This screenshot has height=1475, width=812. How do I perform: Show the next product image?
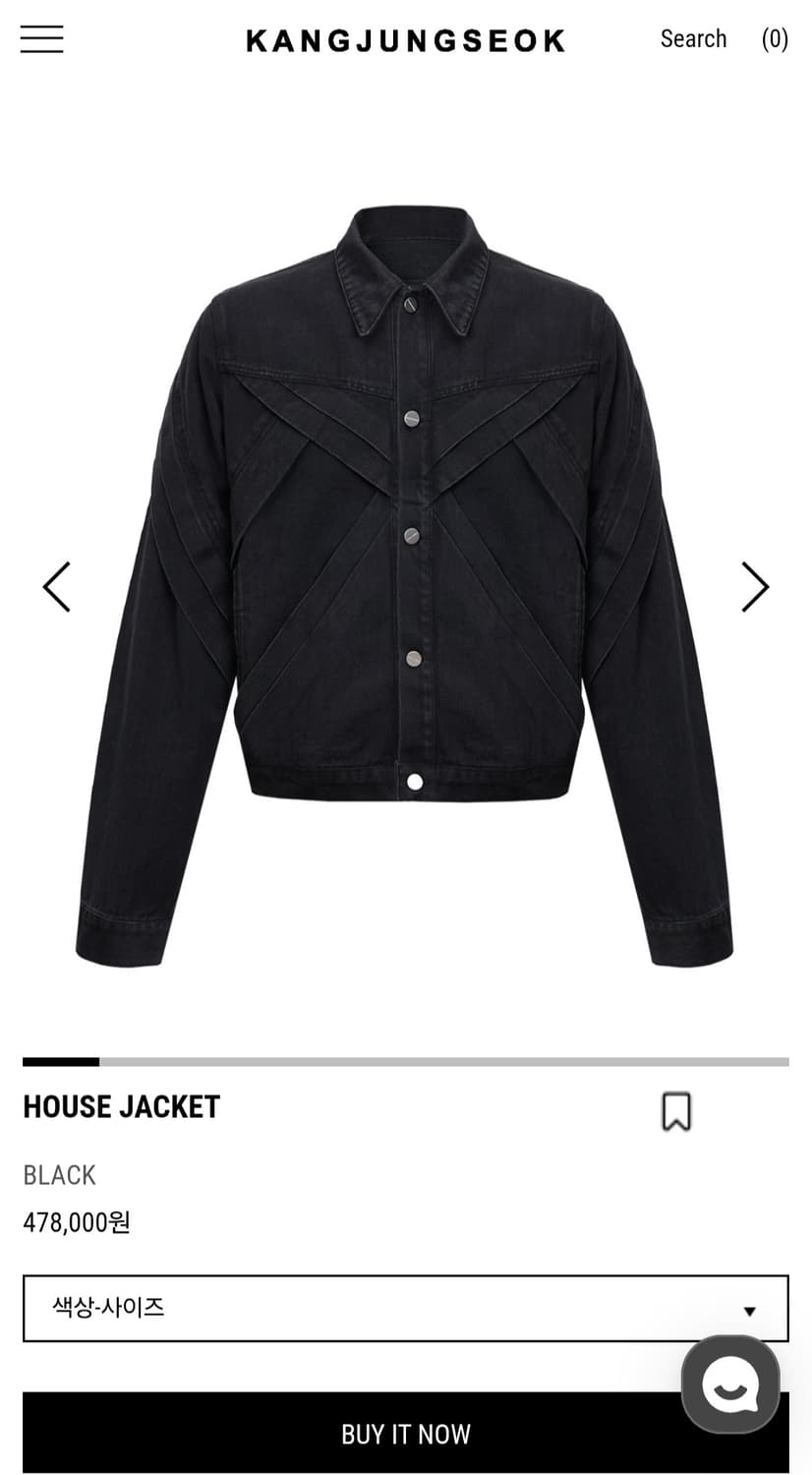(x=754, y=585)
